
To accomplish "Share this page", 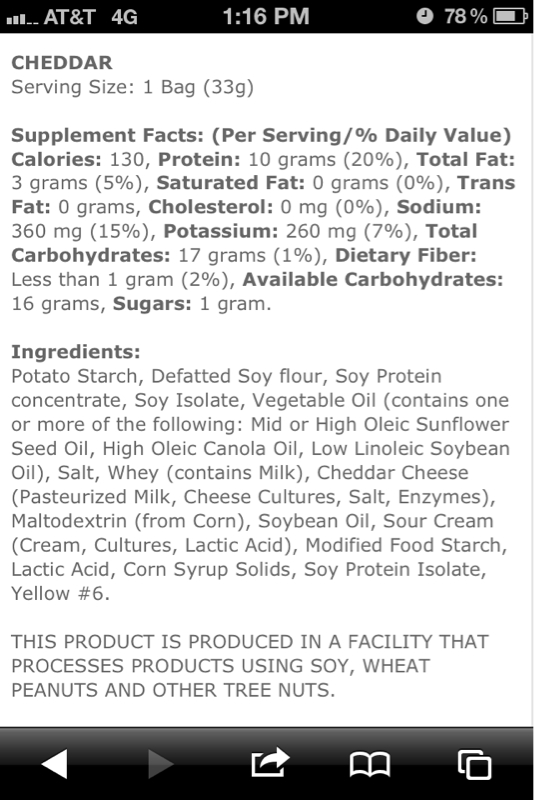I will tap(270, 762).
